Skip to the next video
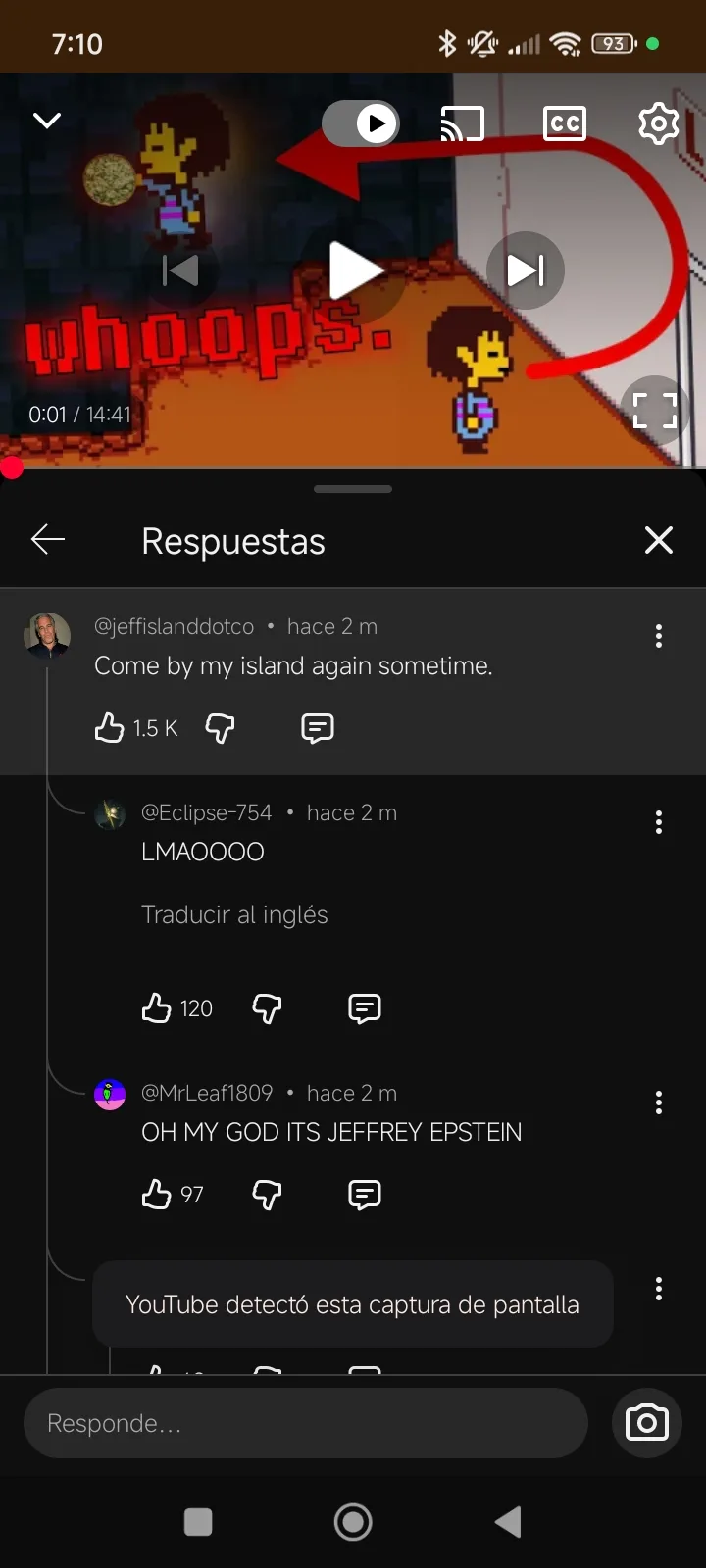 tap(525, 270)
